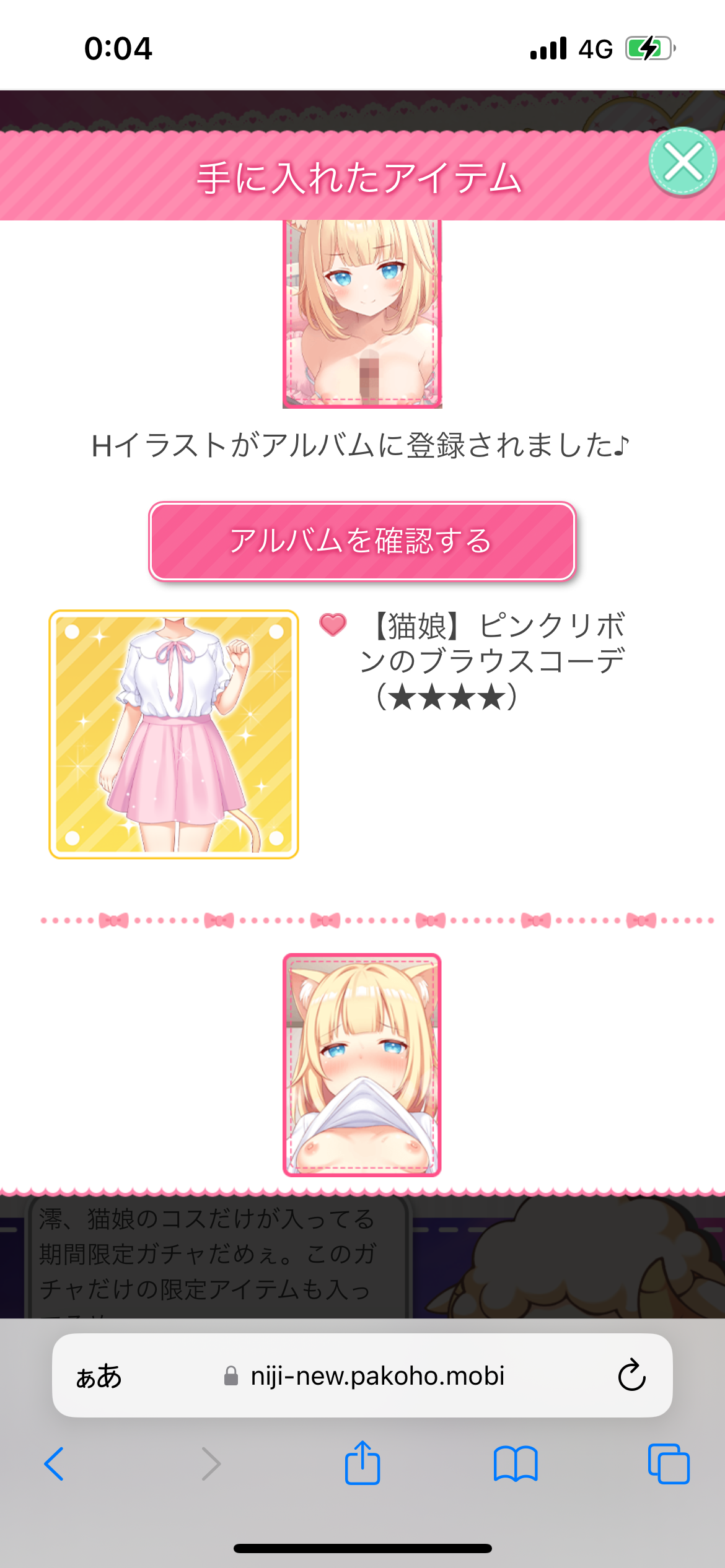Go back to previous page
This screenshot has width=725, height=1568.
pyautogui.click(x=55, y=1464)
